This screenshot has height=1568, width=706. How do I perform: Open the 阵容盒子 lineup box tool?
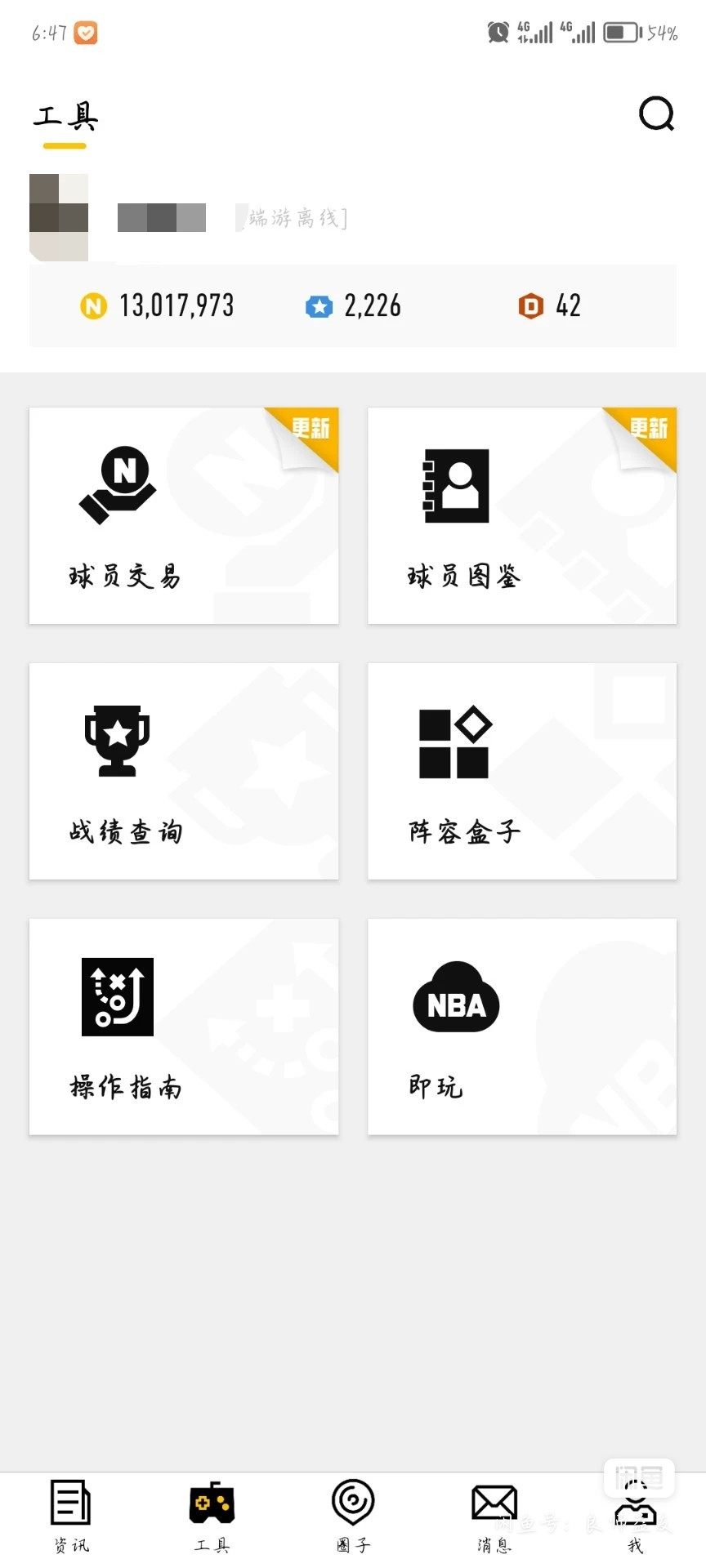(523, 772)
